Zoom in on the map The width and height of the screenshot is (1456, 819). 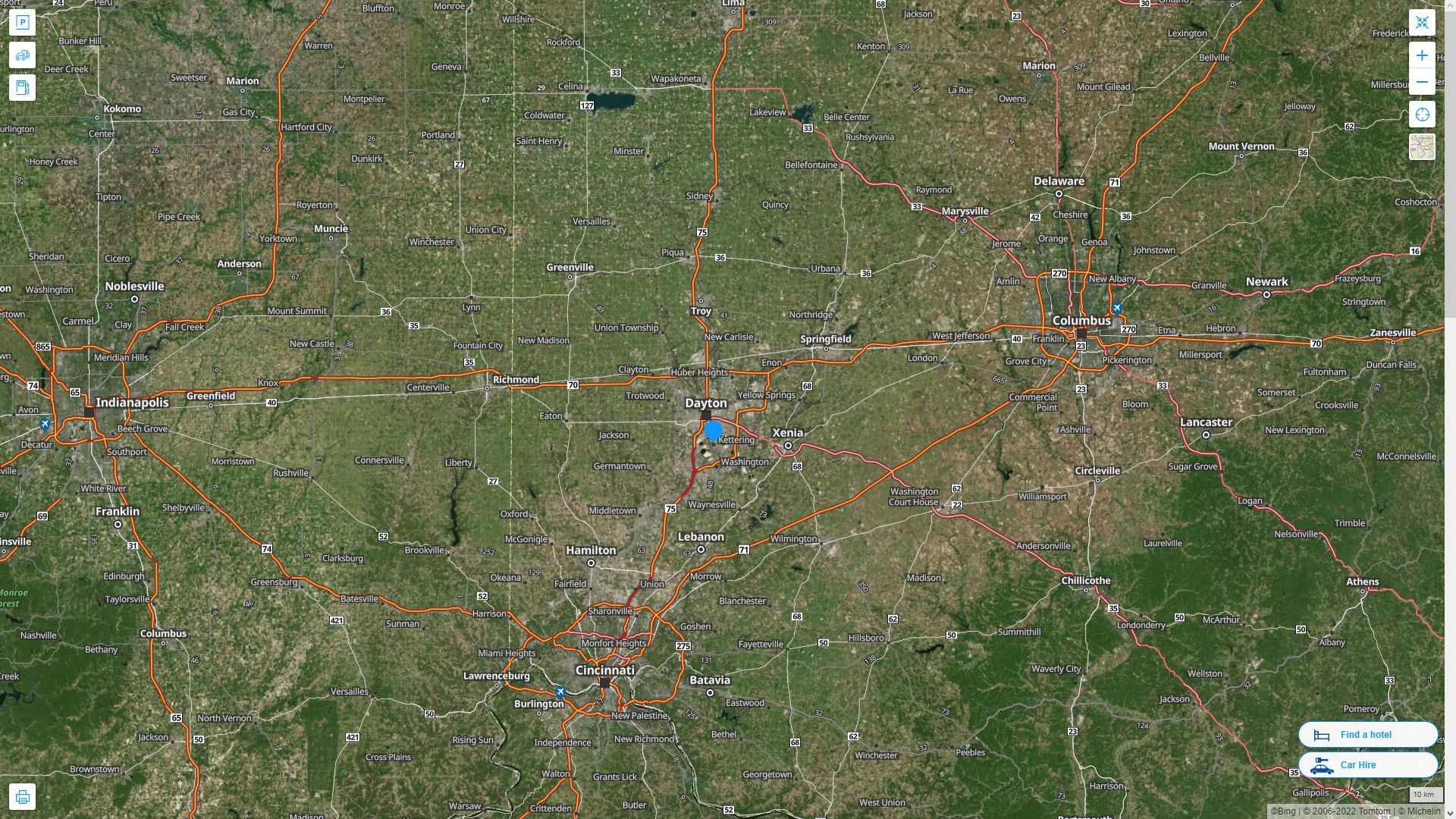coord(1422,55)
